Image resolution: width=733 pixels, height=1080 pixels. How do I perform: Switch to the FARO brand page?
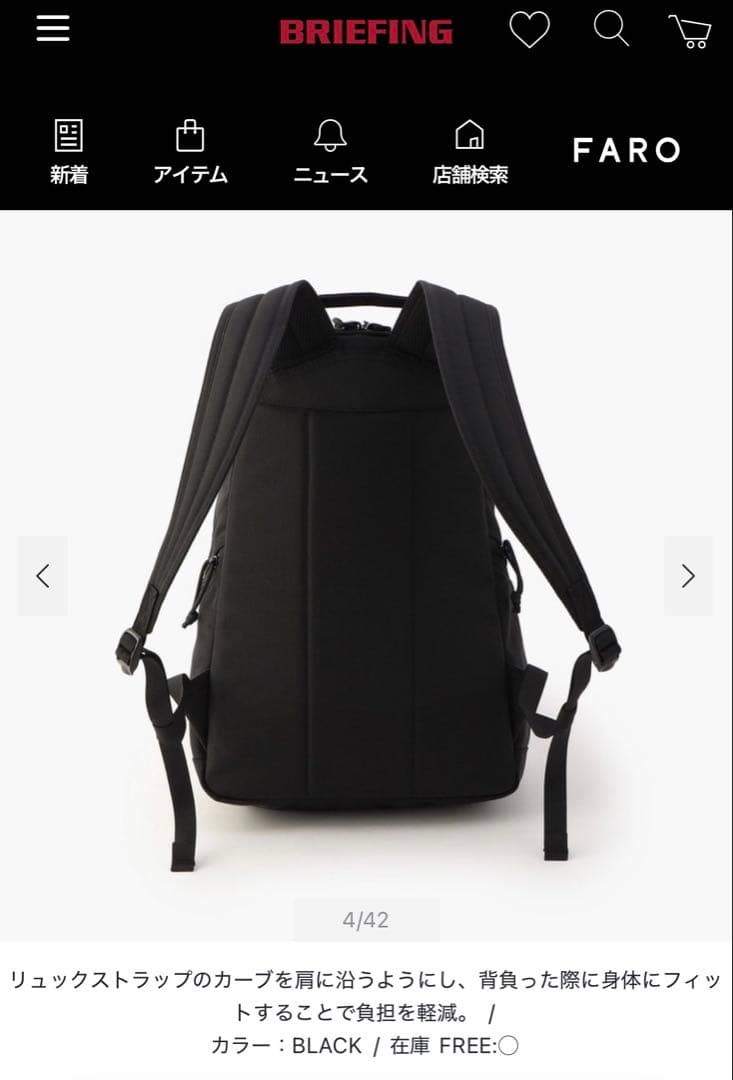[x=626, y=150]
